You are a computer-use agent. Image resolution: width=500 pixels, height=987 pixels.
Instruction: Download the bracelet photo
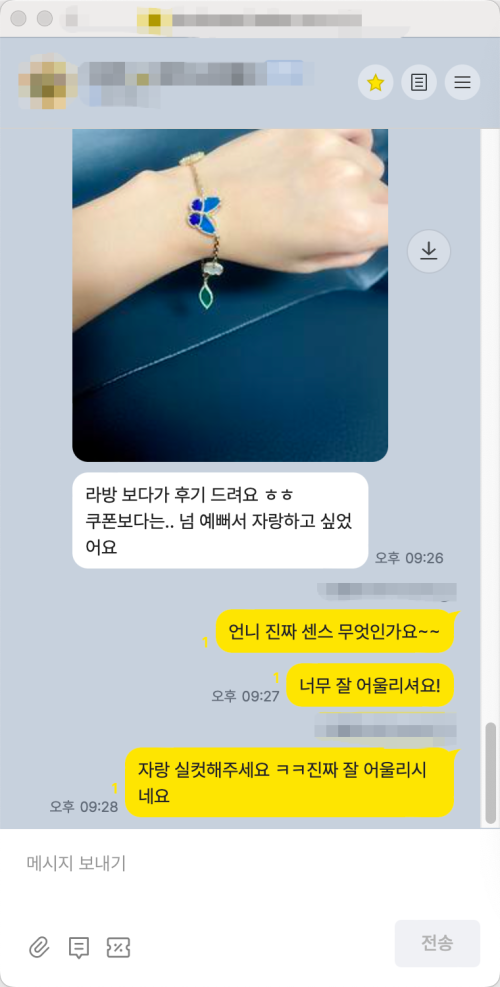point(429,251)
